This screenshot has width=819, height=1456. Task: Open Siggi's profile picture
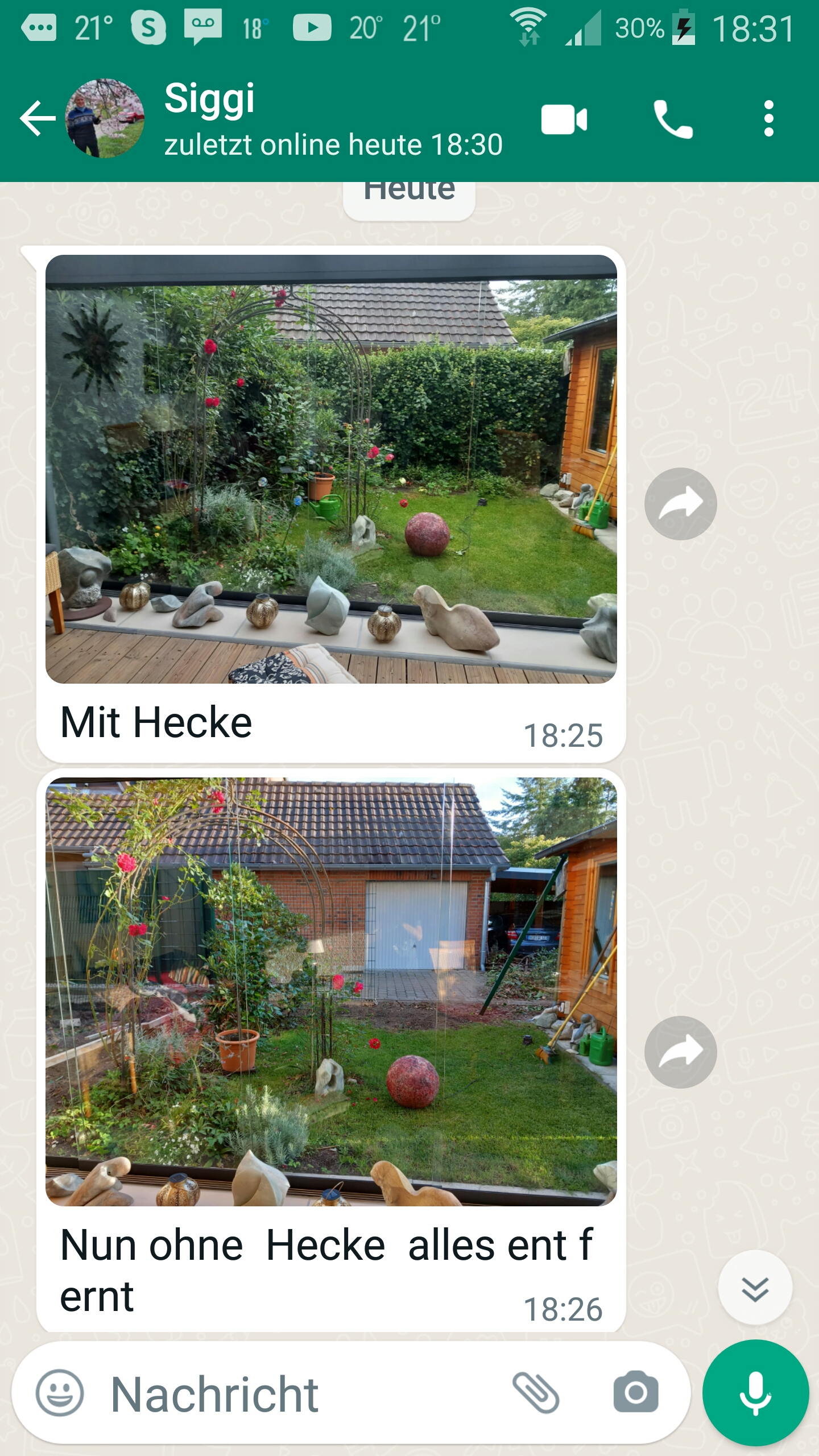(x=105, y=118)
